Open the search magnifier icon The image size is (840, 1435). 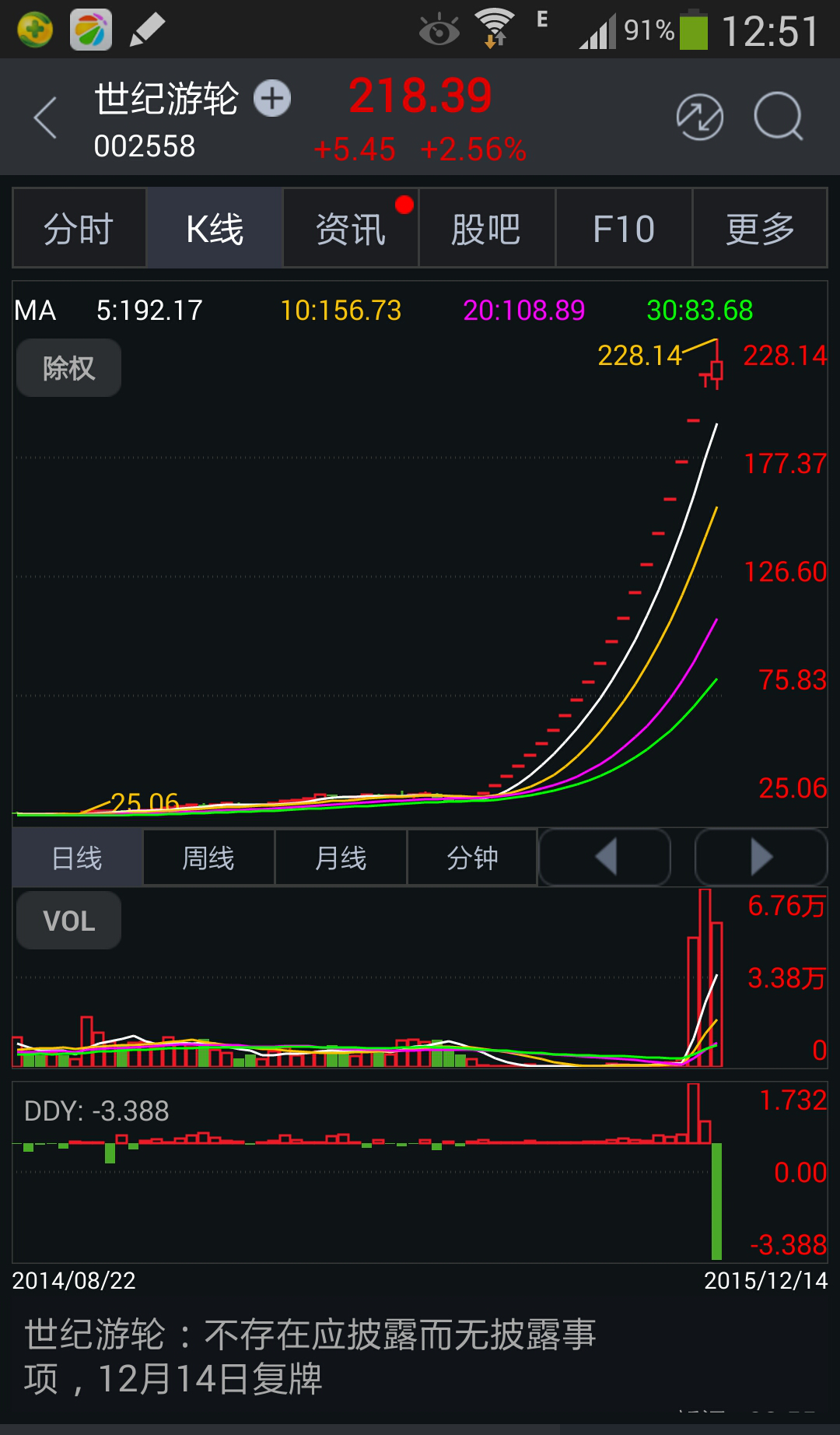(779, 117)
